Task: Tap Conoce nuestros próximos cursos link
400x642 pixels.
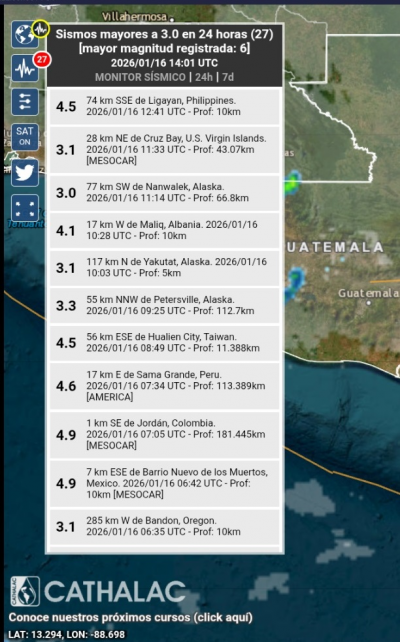Action: click(131, 617)
